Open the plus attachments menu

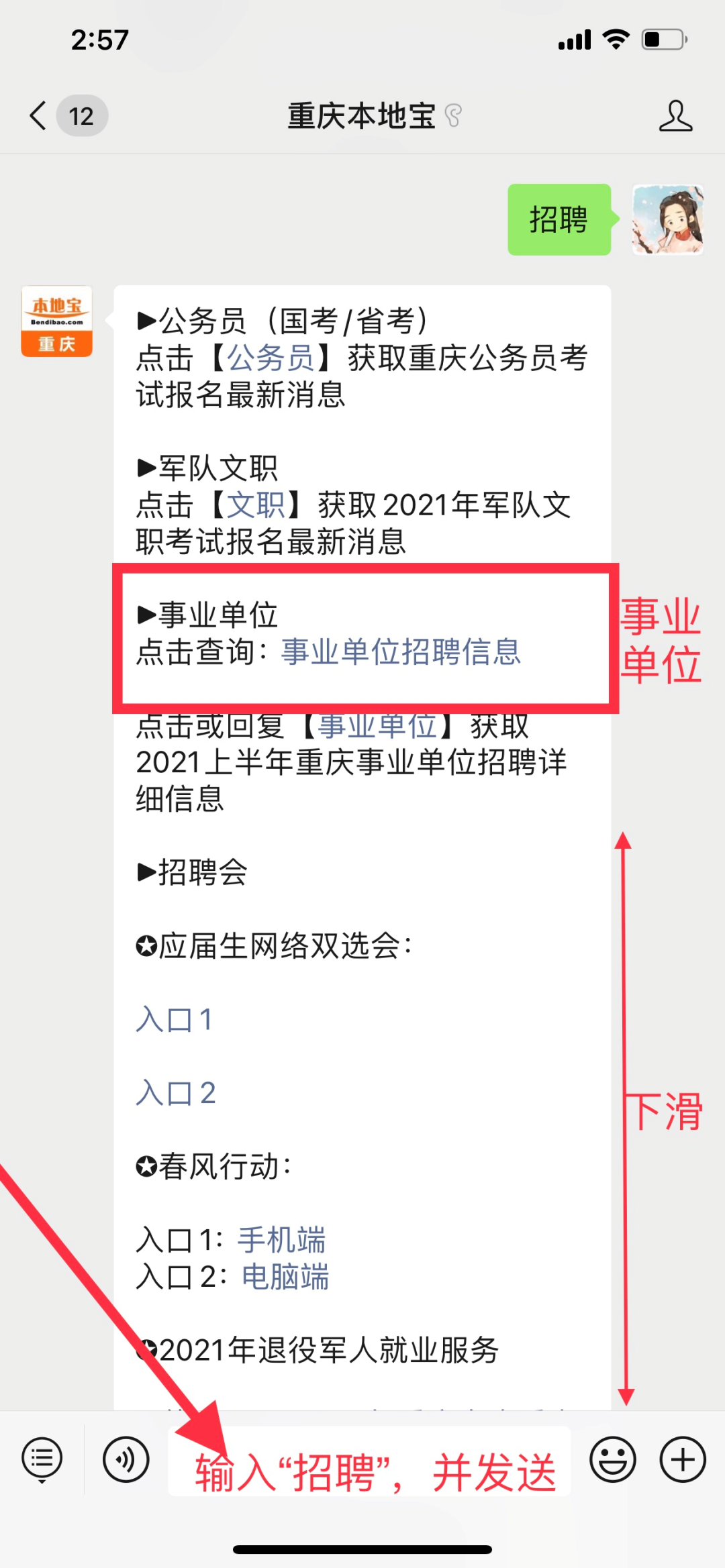click(x=683, y=1460)
